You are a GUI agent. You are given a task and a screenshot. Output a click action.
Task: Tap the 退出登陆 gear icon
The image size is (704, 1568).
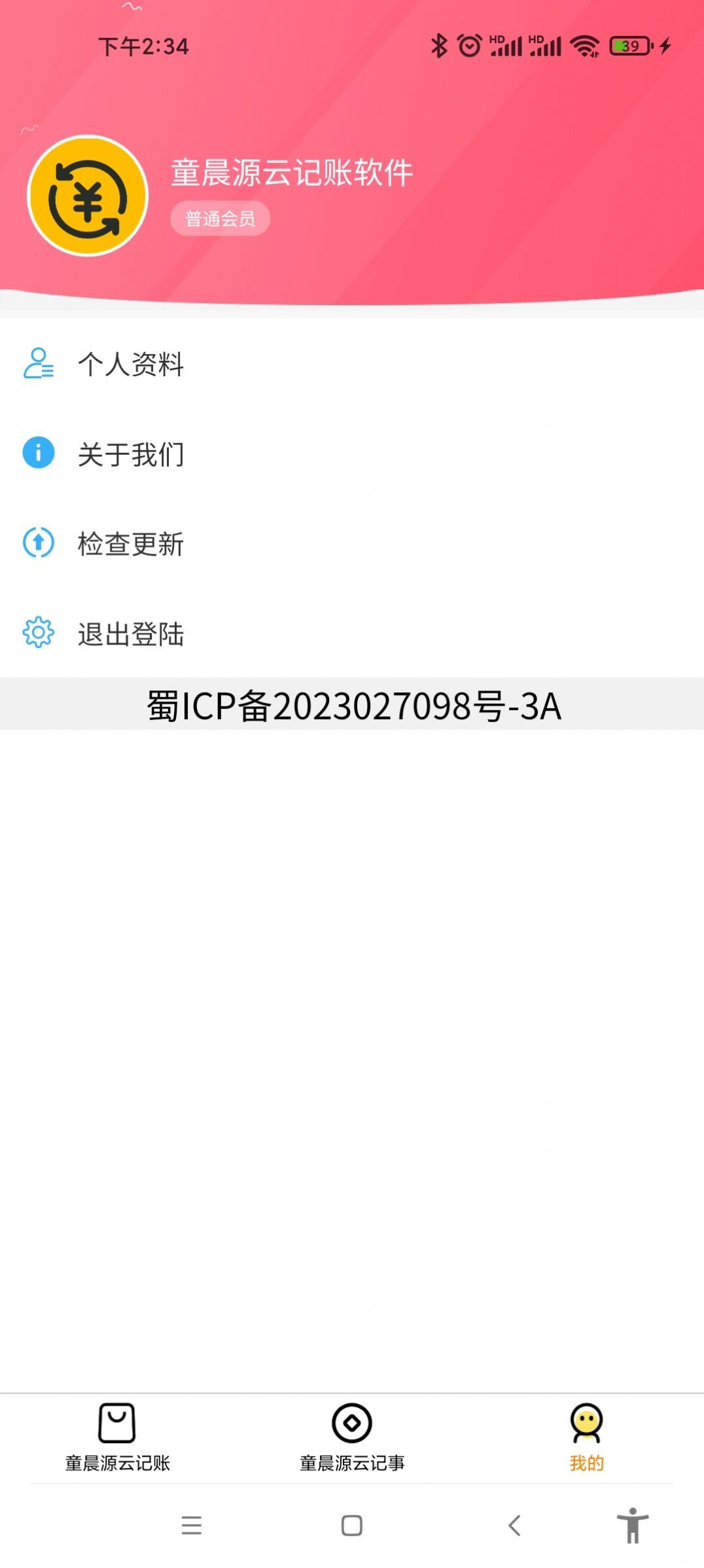pos(37,632)
